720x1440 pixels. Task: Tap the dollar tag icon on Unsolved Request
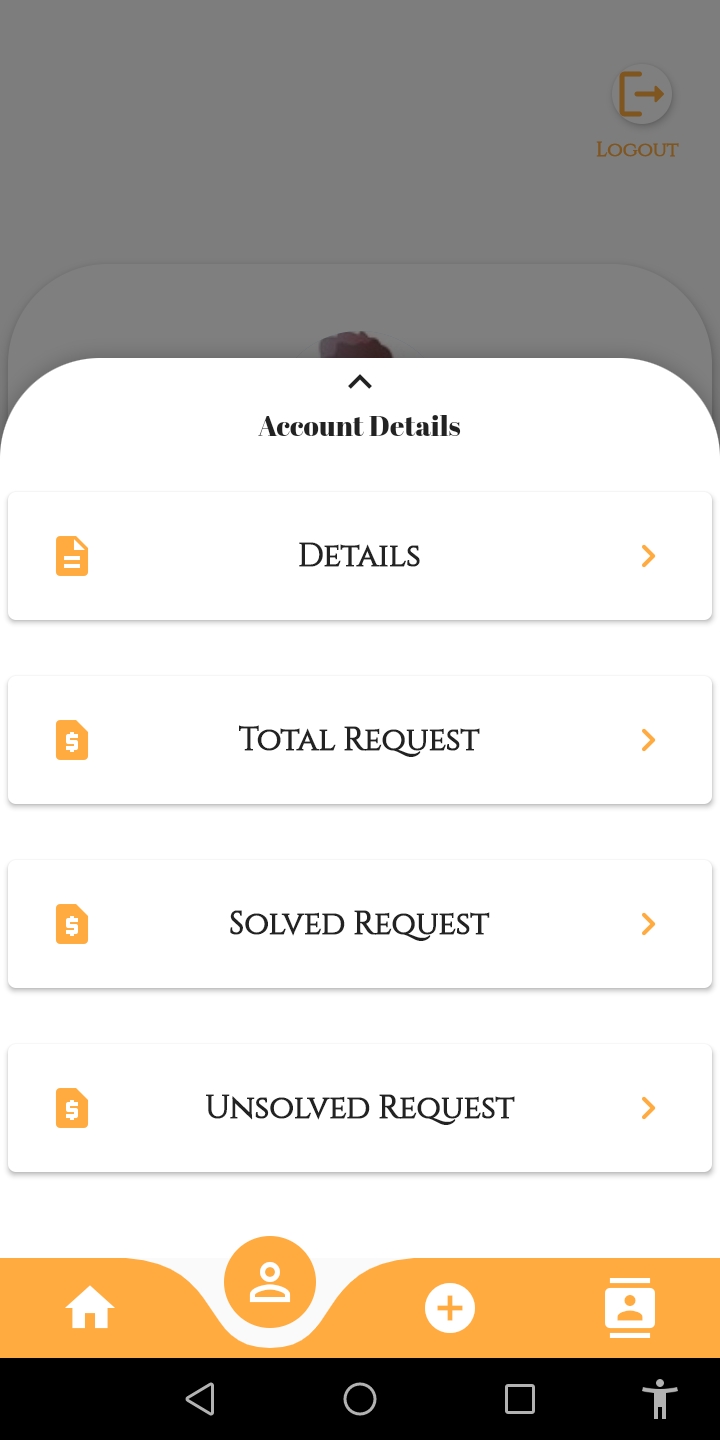[71, 1107]
